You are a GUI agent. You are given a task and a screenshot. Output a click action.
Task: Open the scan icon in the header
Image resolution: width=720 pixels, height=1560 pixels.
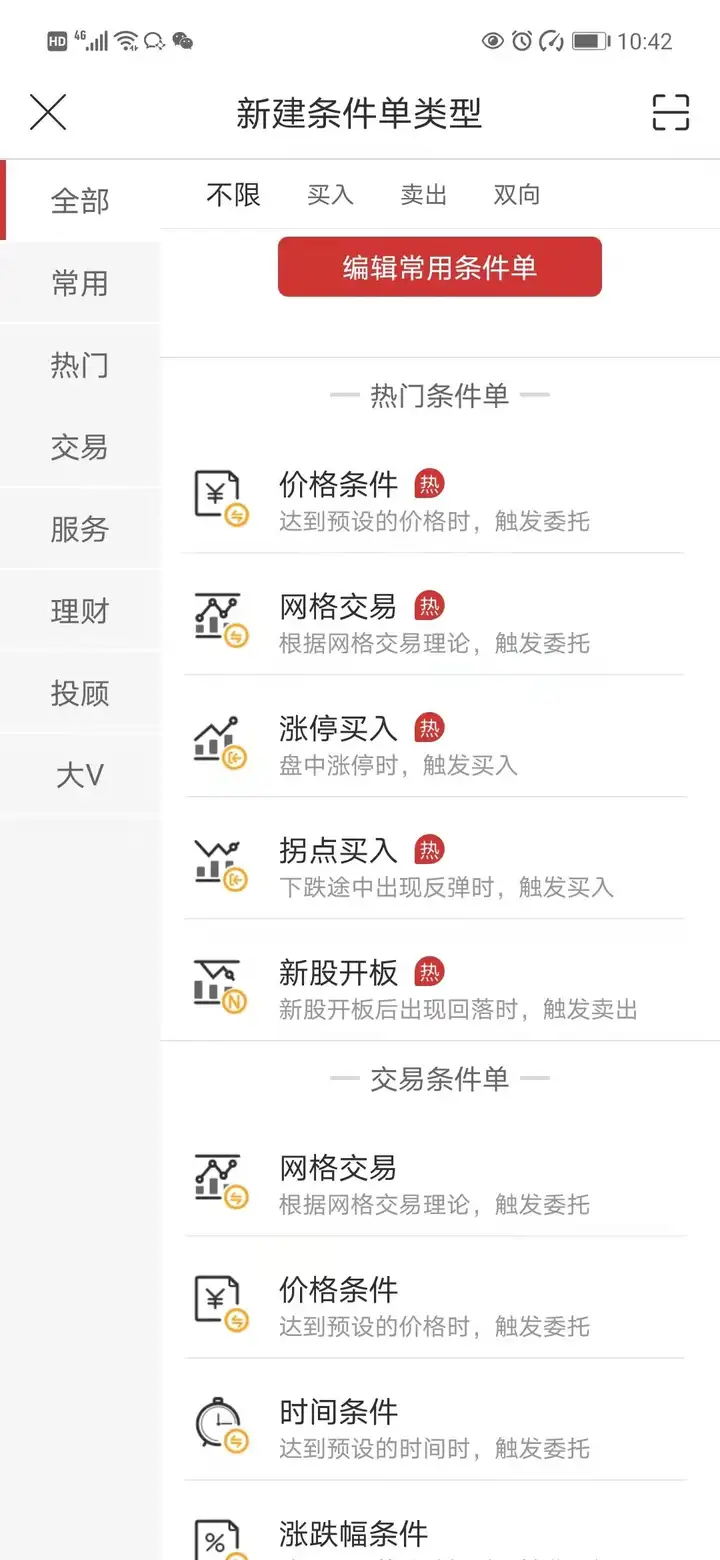point(670,112)
